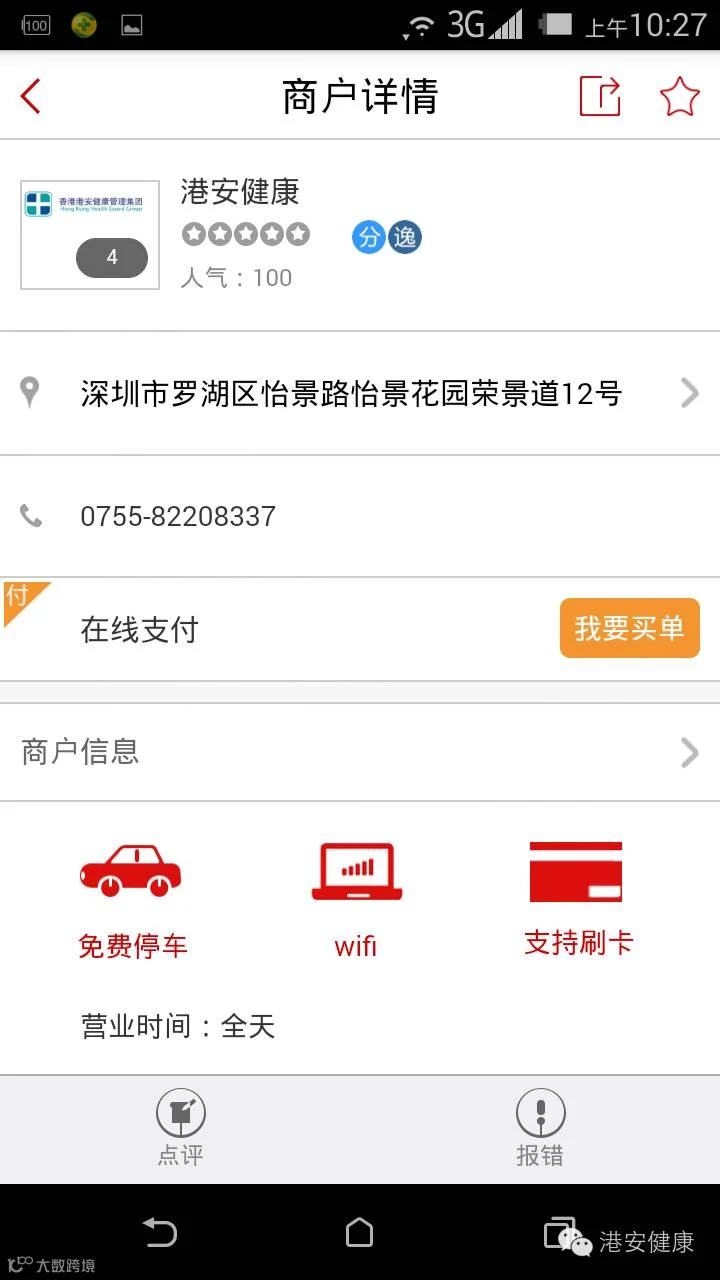
Task: Tap the system back button
Action: click(x=160, y=1233)
